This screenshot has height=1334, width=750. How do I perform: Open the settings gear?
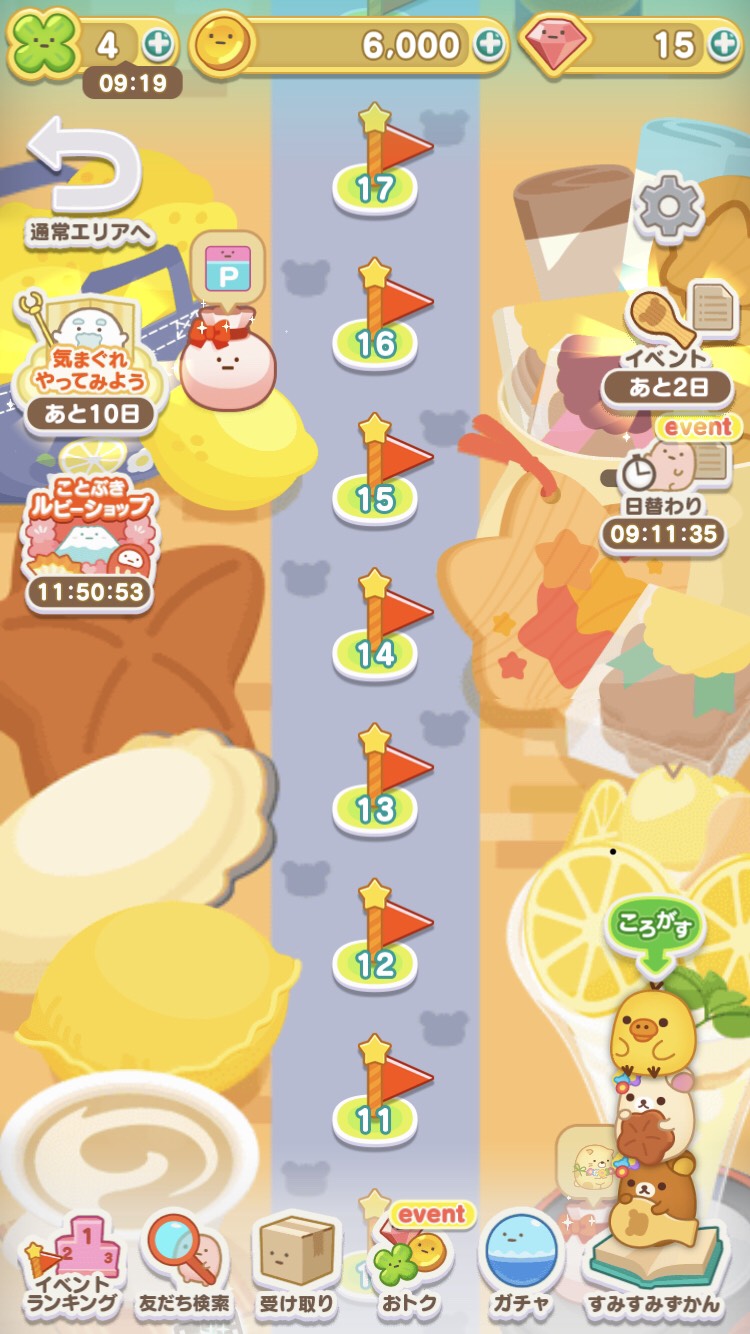(666, 207)
